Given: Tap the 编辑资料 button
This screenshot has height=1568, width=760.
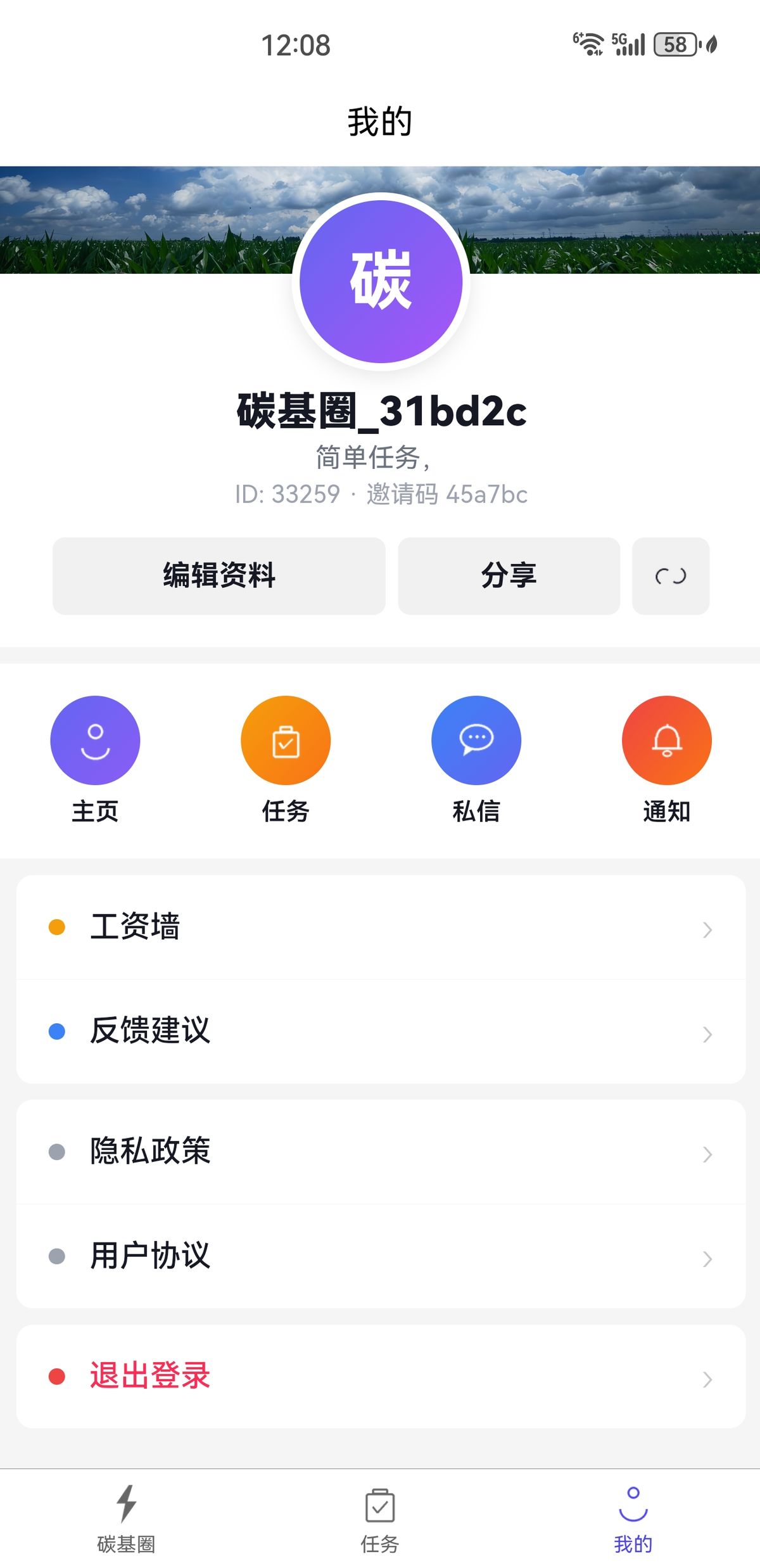Looking at the screenshot, I should (218, 575).
